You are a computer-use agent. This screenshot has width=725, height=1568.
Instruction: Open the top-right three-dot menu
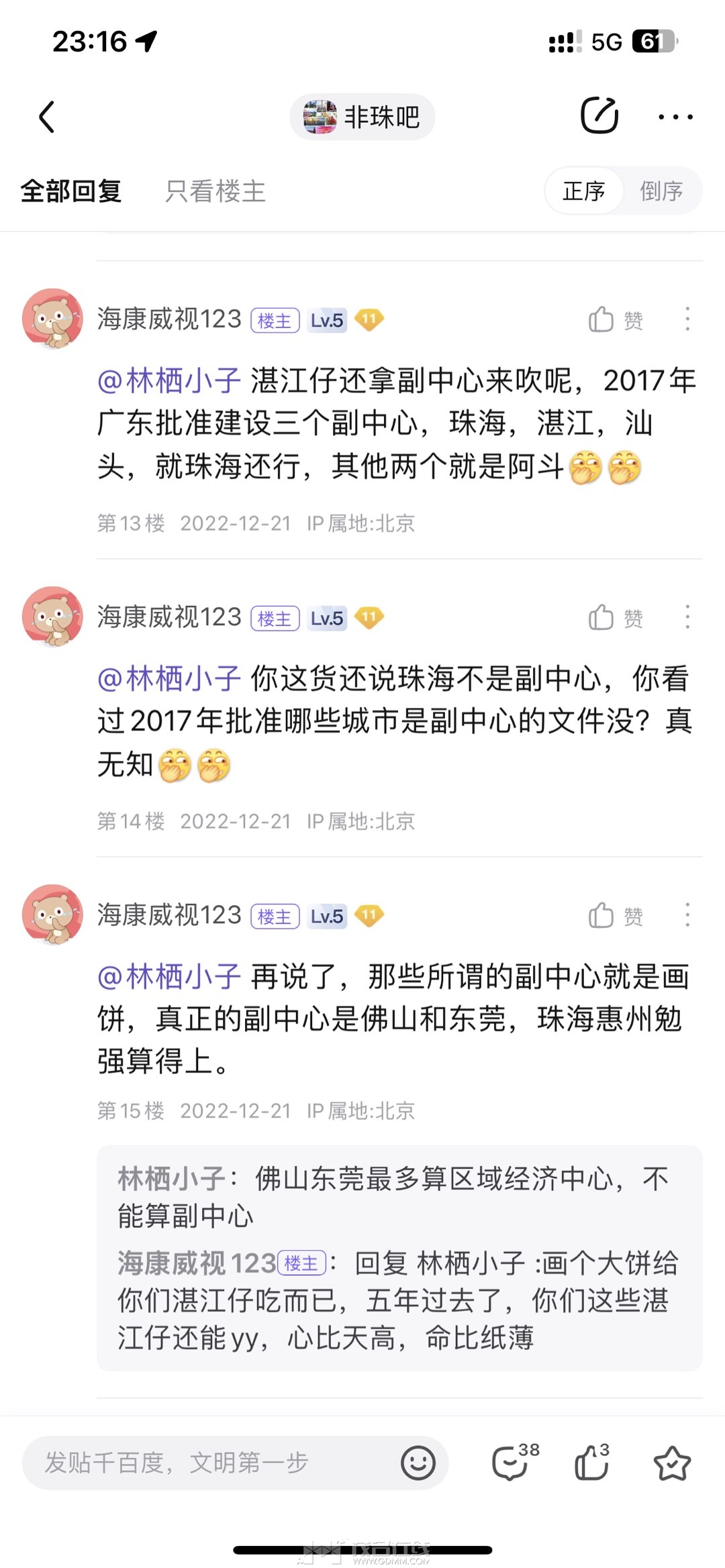coord(675,117)
